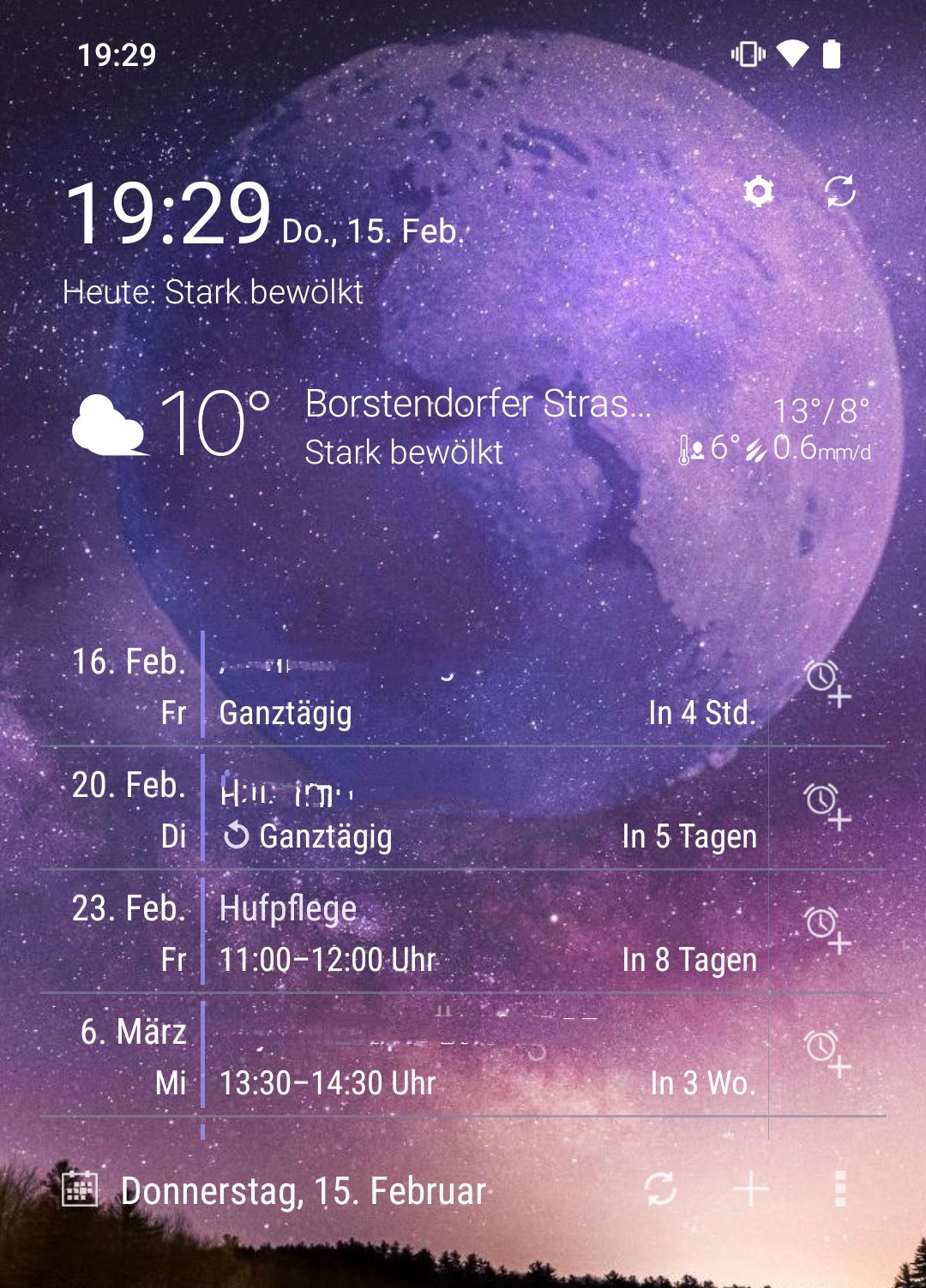Add a new calendar event
The height and width of the screenshot is (1288, 926).
pyautogui.click(x=750, y=1189)
